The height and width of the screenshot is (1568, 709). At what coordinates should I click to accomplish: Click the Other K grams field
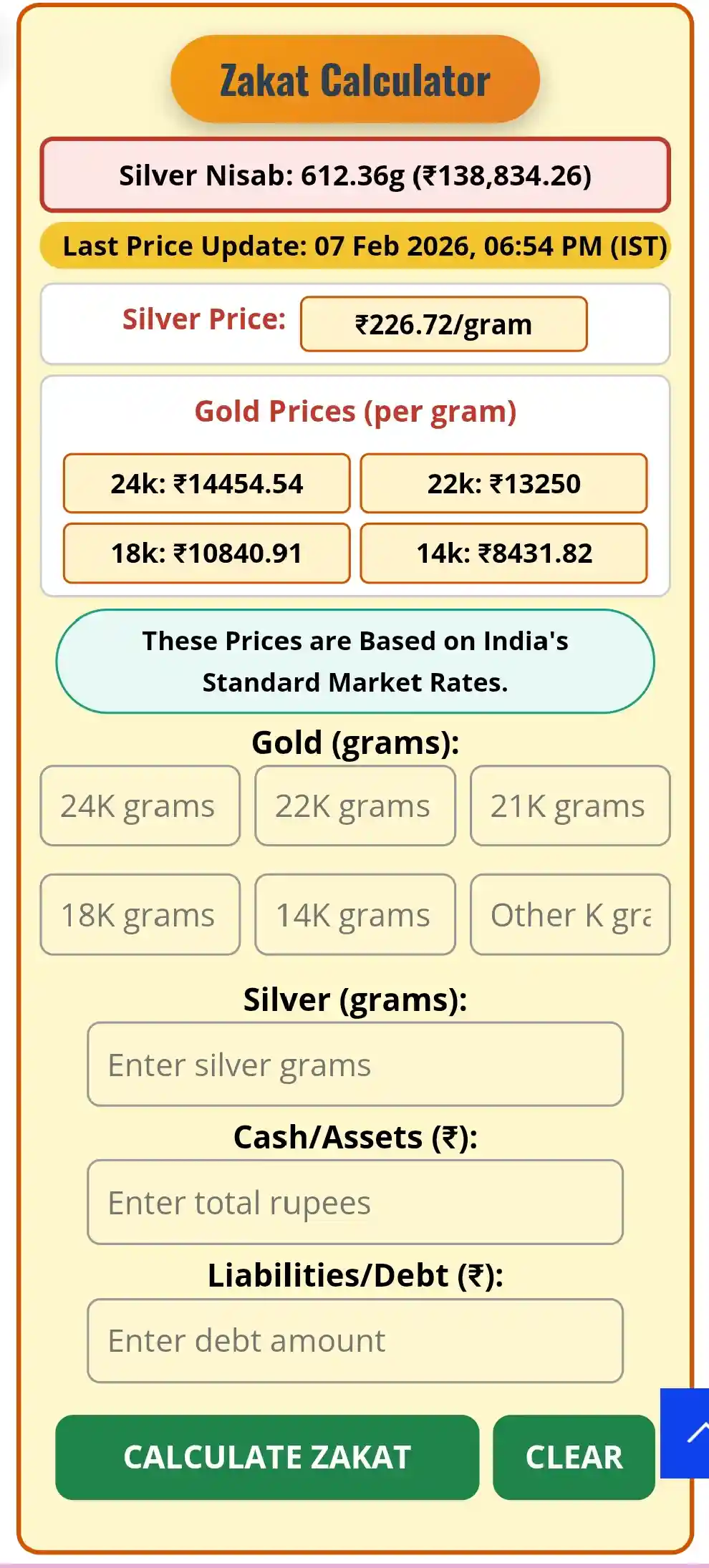pyautogui.click(x=570, y=915)
